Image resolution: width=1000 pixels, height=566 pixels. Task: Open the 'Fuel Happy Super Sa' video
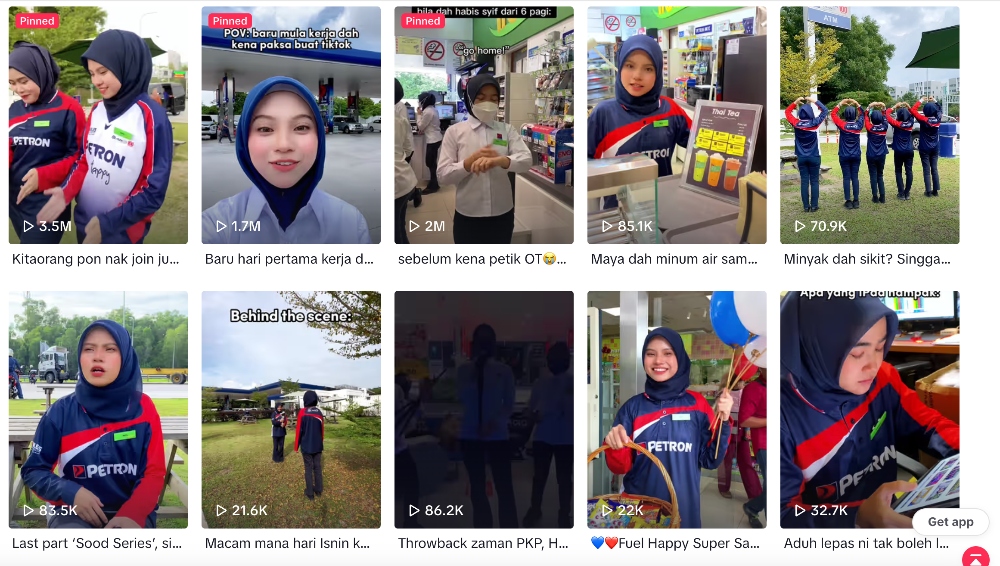(x=677, y=409)
